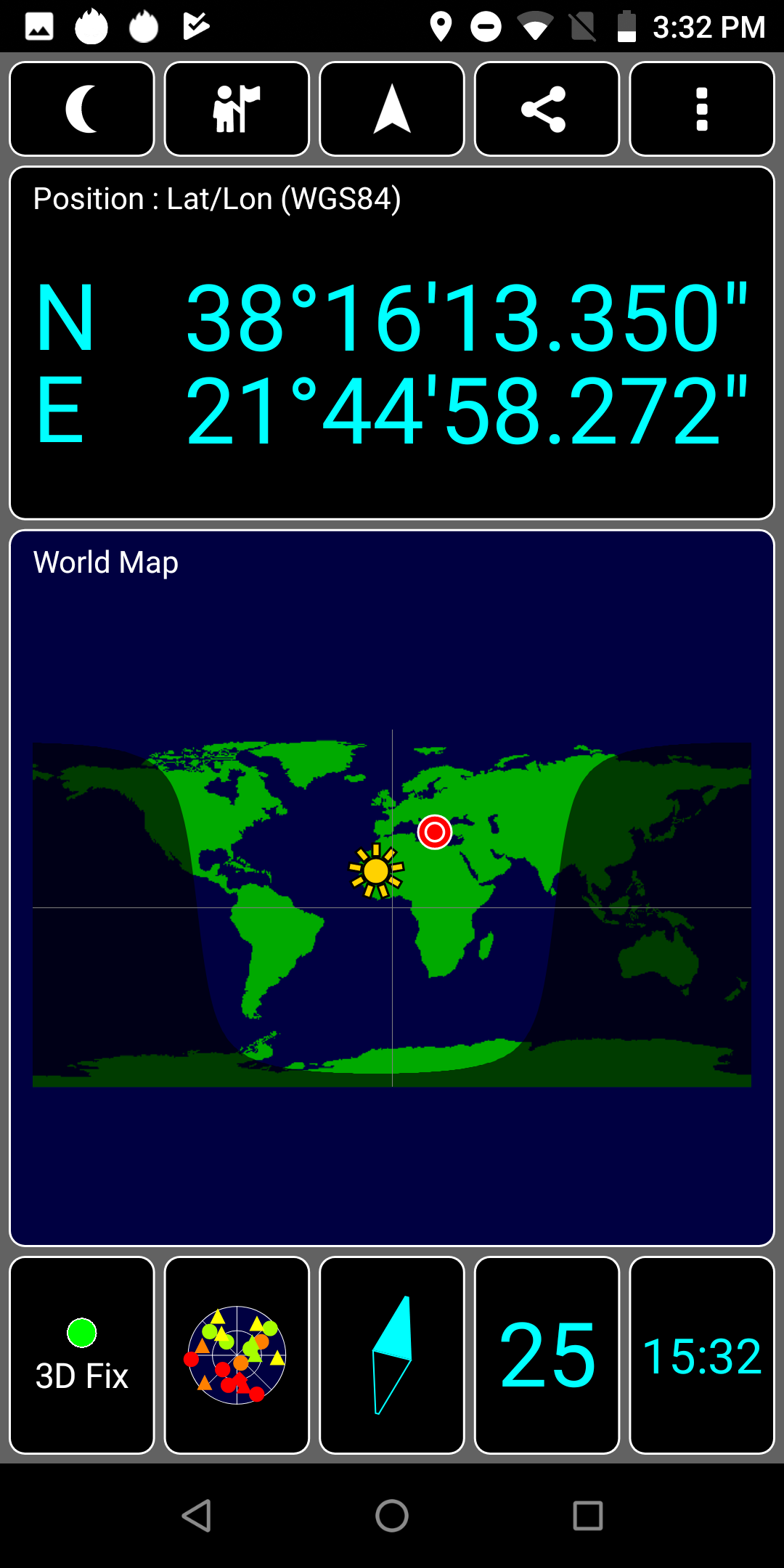Open the tile showing 25

(547, 1355)
